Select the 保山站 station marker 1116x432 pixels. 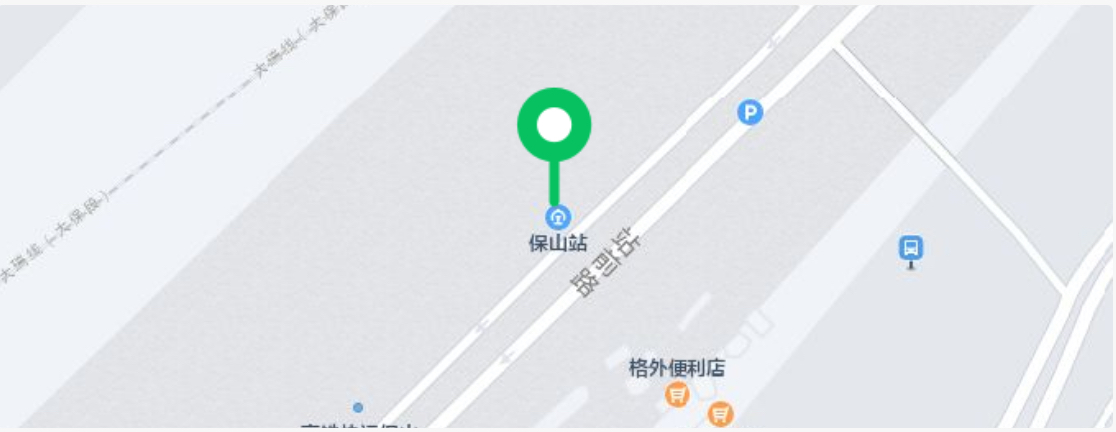[558, 216]
